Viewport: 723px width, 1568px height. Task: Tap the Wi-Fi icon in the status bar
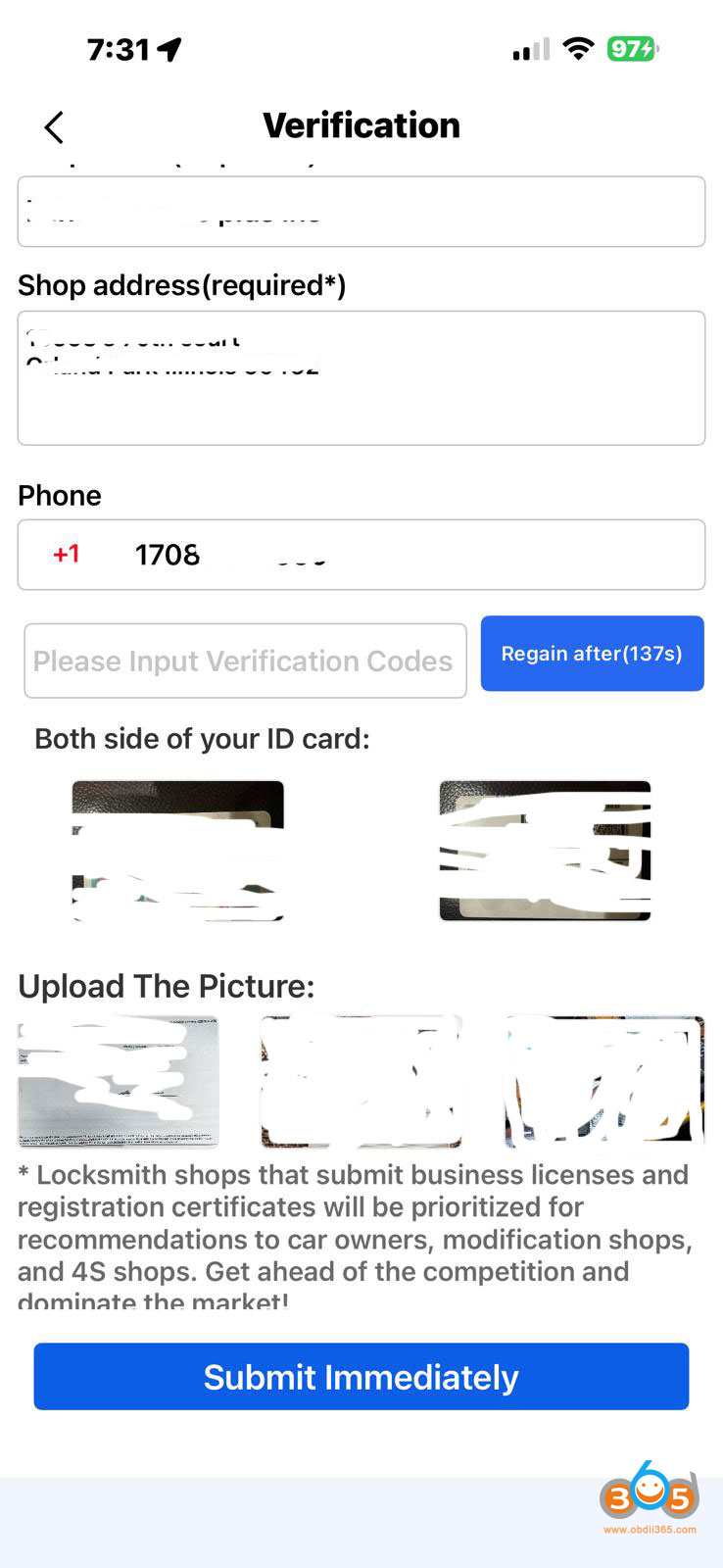pyautogui.click(x=578, y=48)
